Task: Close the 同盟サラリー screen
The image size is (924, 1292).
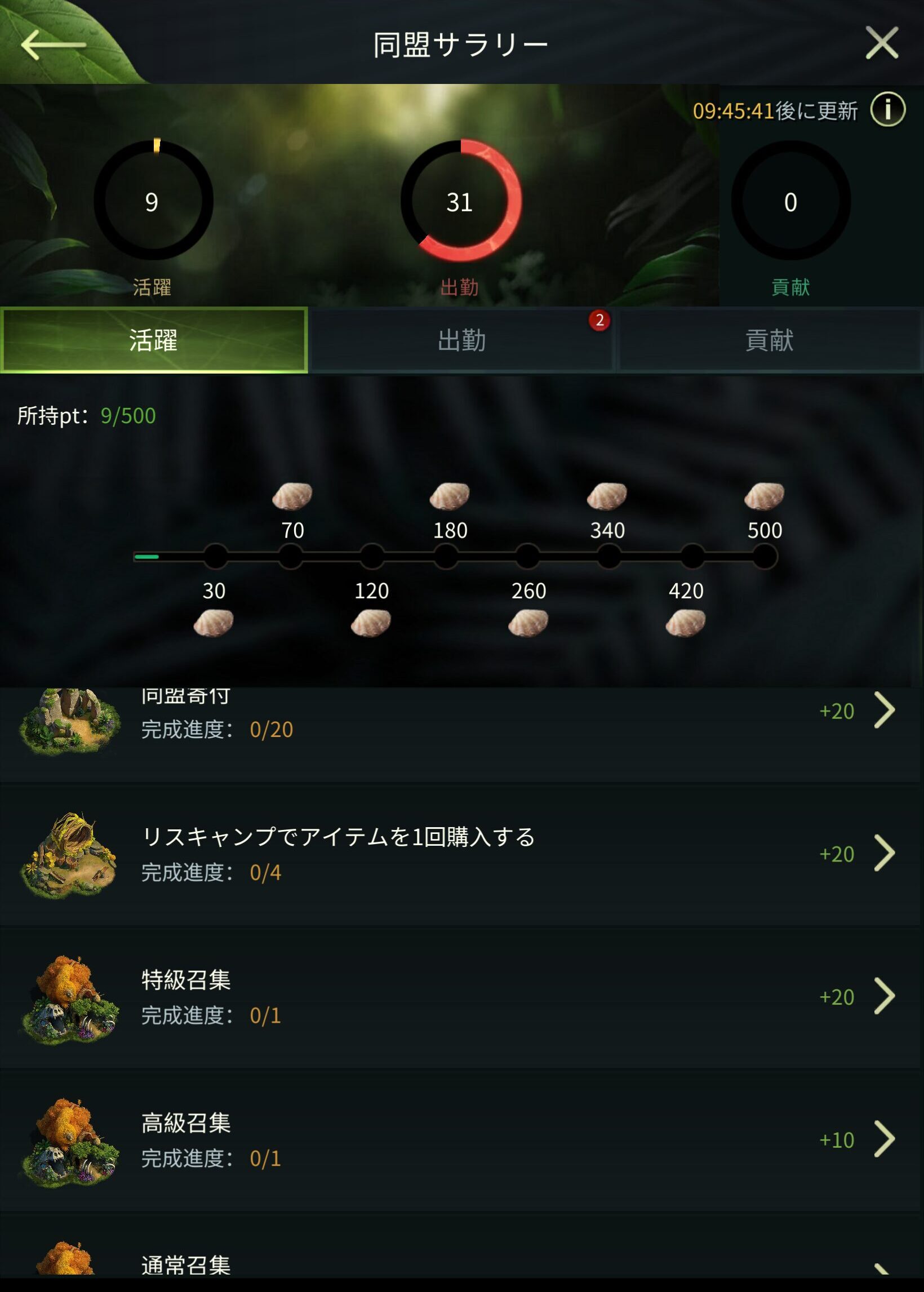Action: (x=881, y=43)
